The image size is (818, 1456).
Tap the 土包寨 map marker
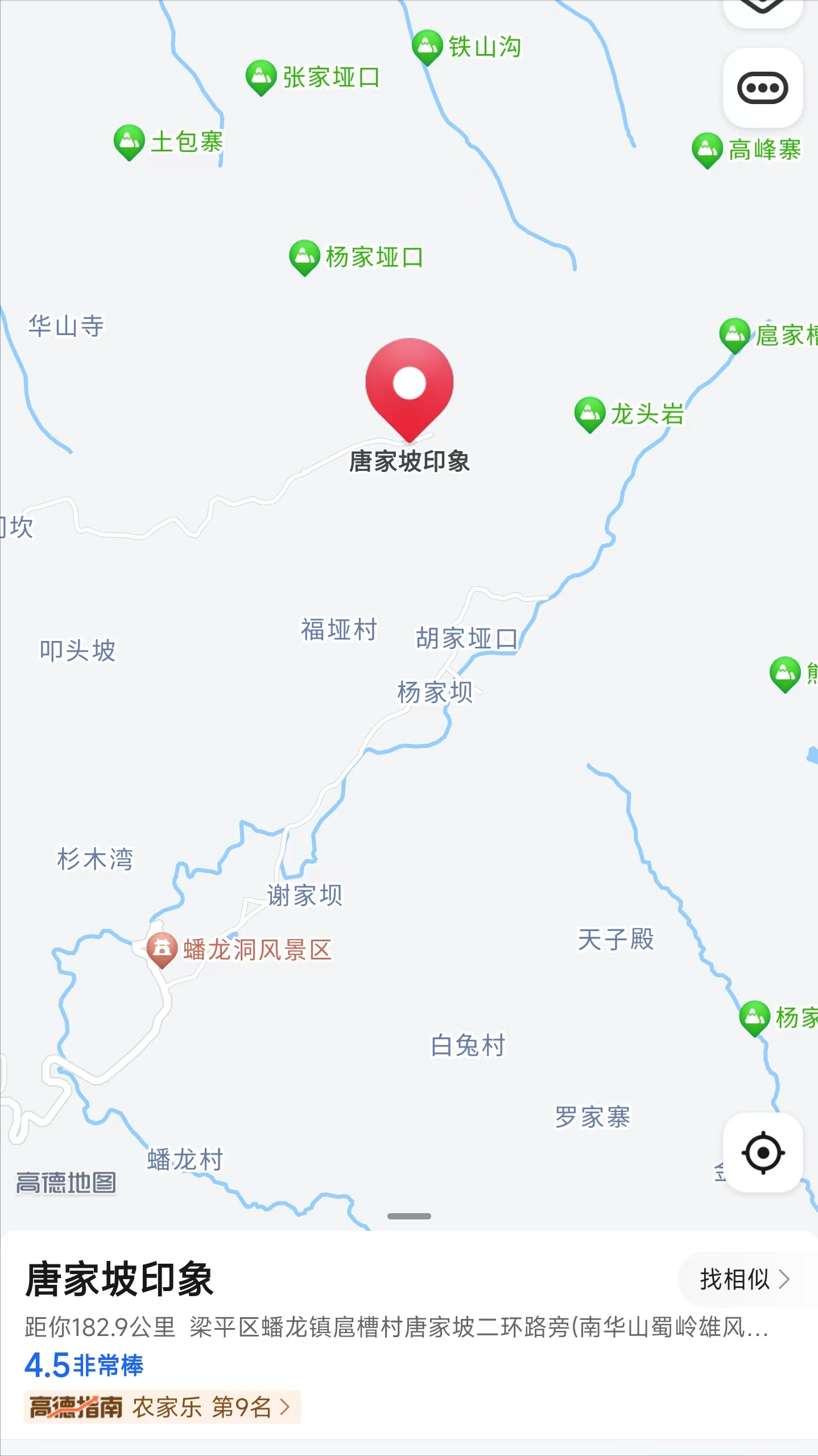pos(130,142)
